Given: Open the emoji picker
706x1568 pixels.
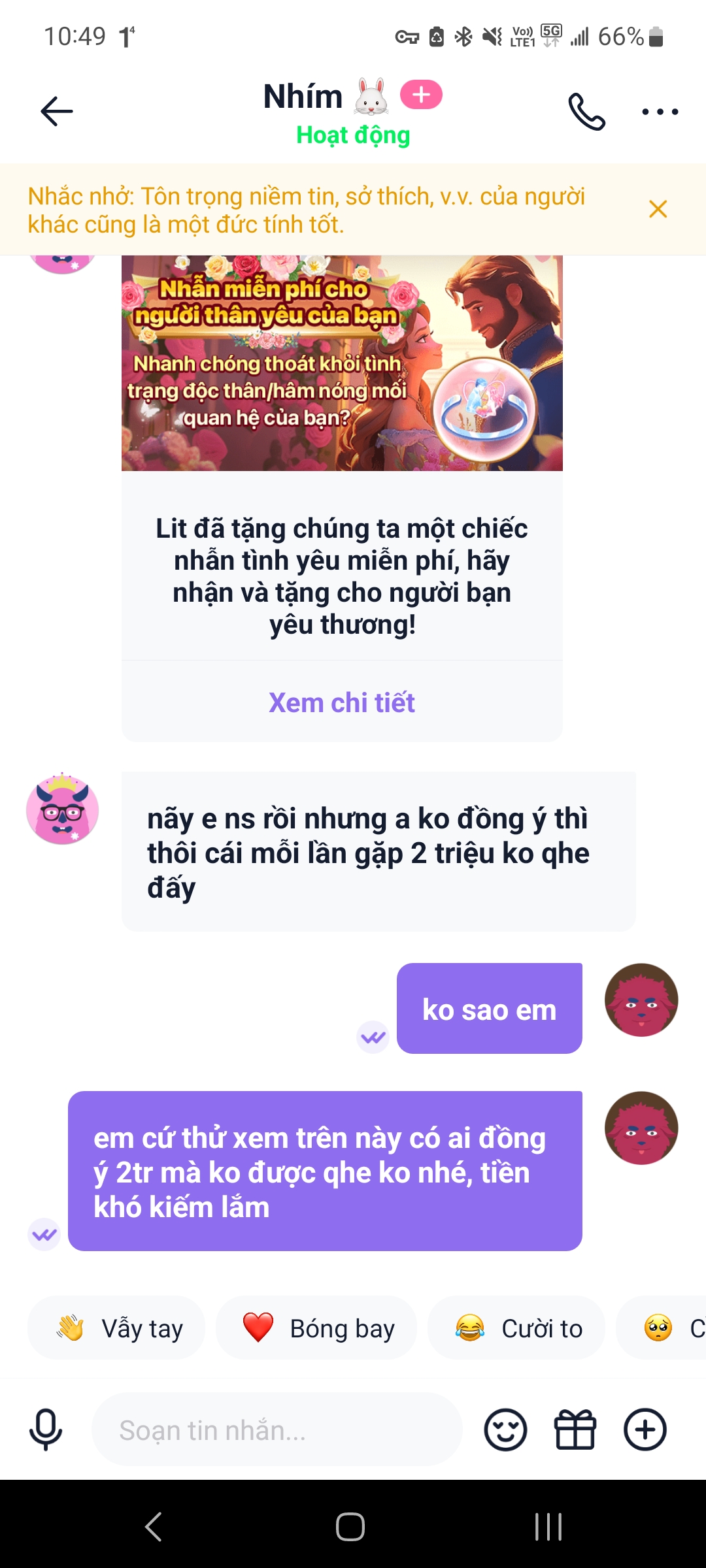Looking at the screenshot, I should (505, 1430).
